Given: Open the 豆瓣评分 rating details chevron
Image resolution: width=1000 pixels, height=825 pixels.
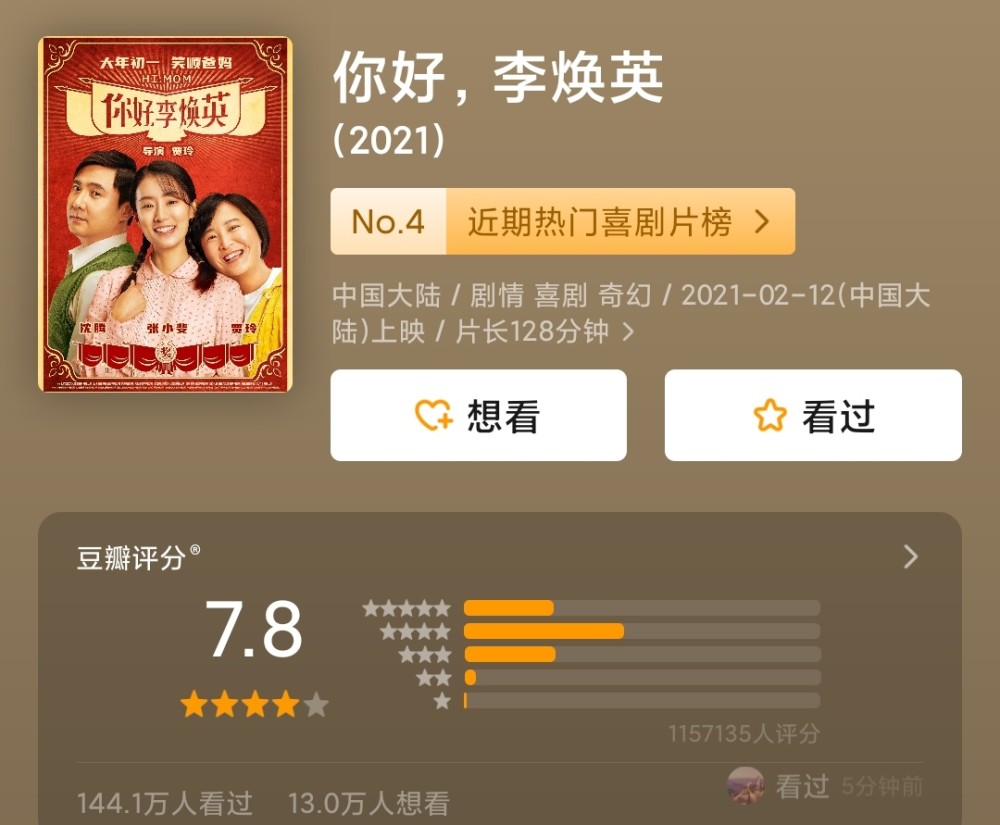Looking at the screenshot, I should tap(910, 557).
